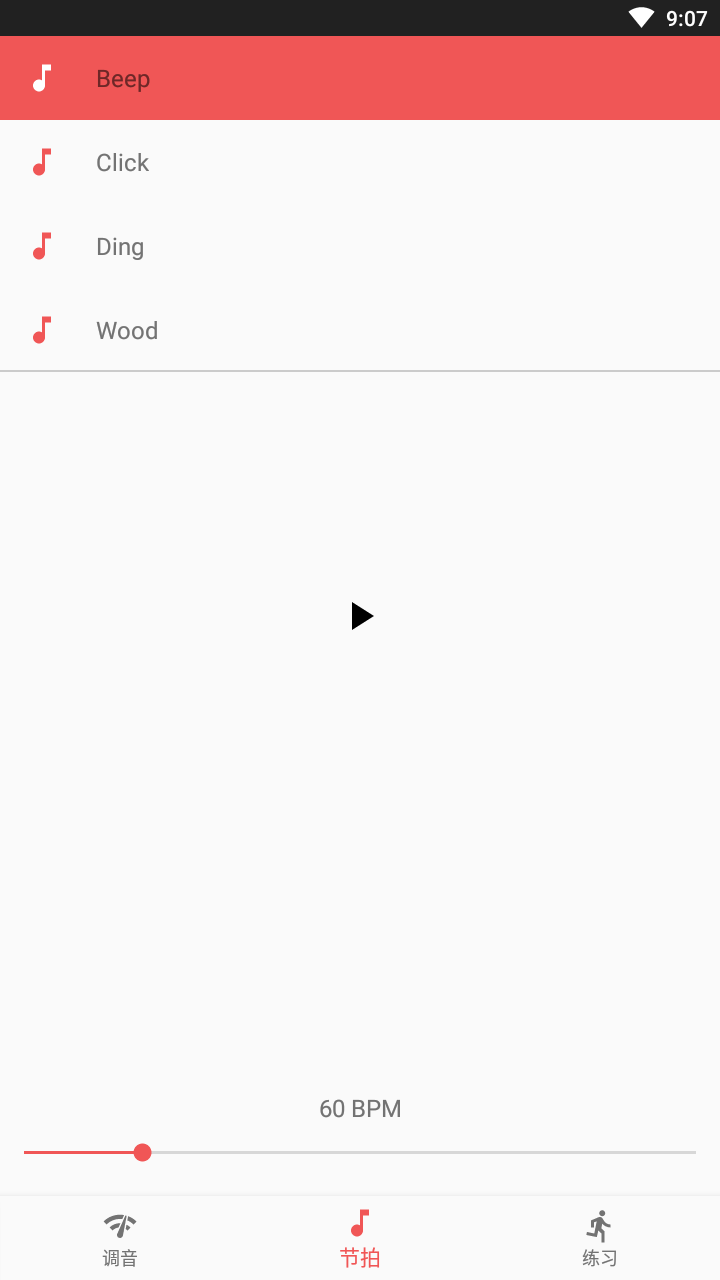Choose the Click metronome sound
720x1280 pixels.
[360, 162]
